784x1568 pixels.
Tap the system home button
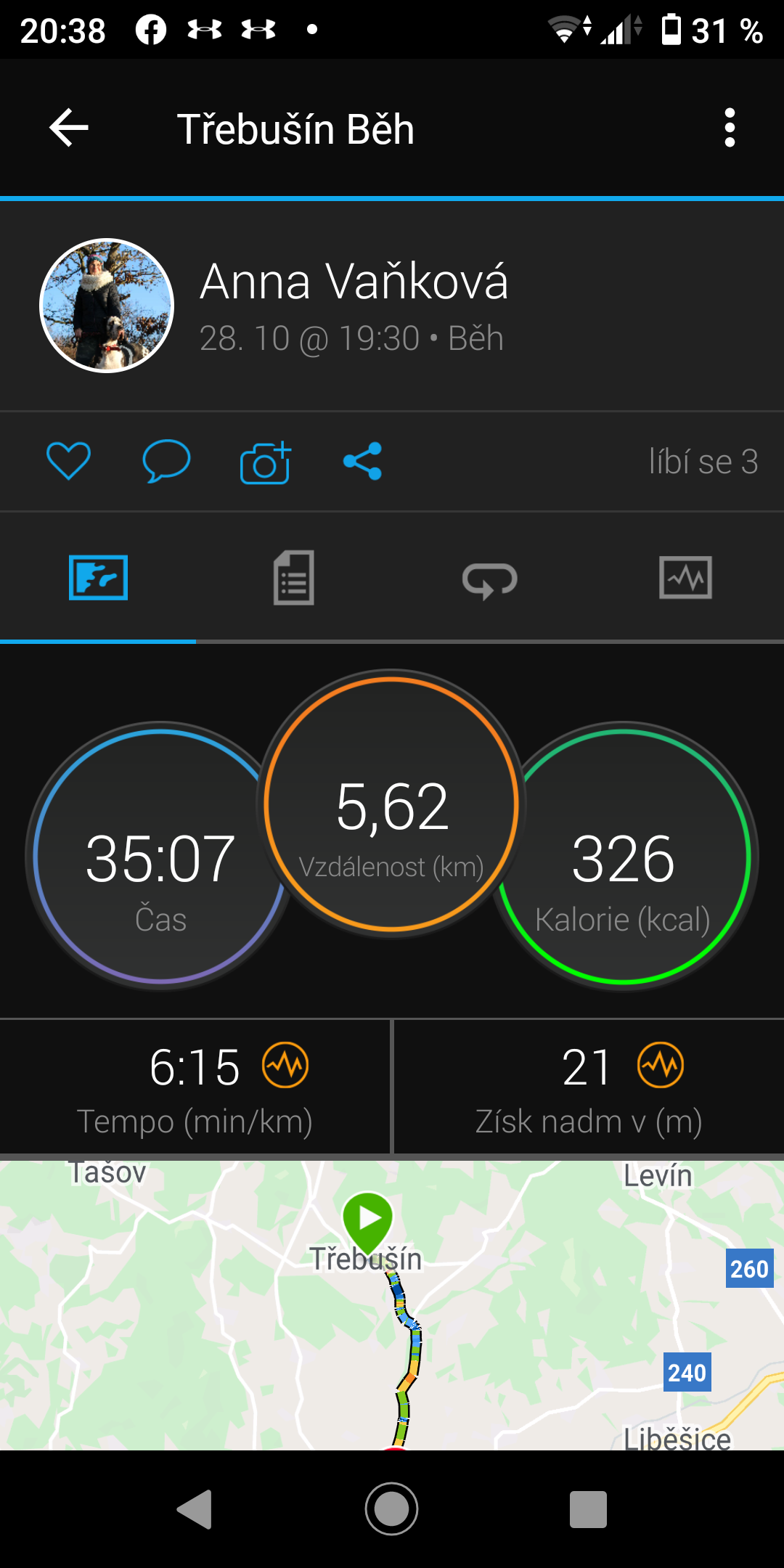(x=392, y=1509)
